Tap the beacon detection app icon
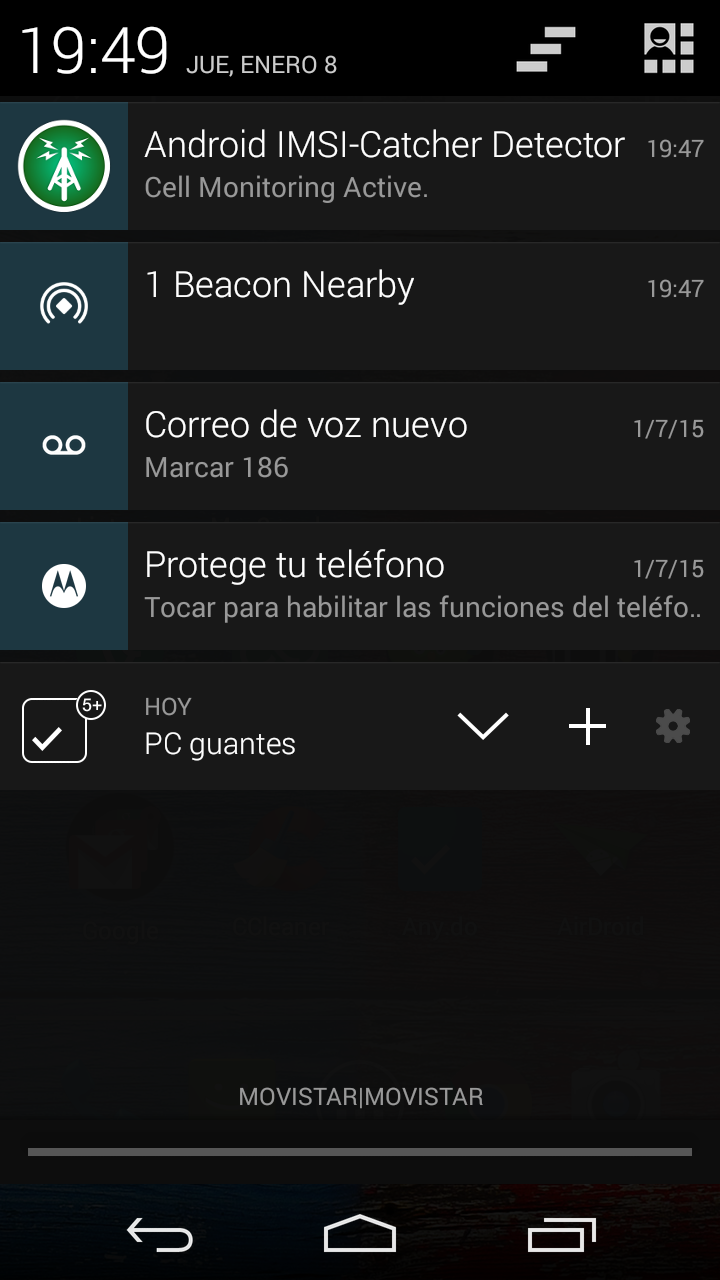720x1280 pixels. coord(63,305)
